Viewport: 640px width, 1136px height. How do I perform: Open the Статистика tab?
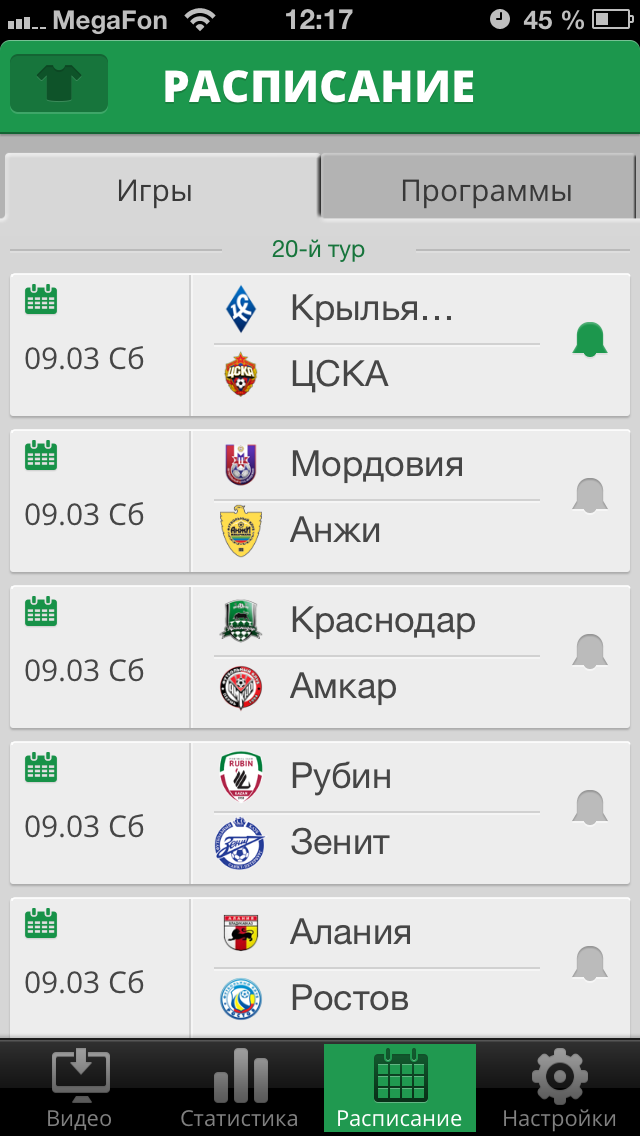(x=240, y=1088)
